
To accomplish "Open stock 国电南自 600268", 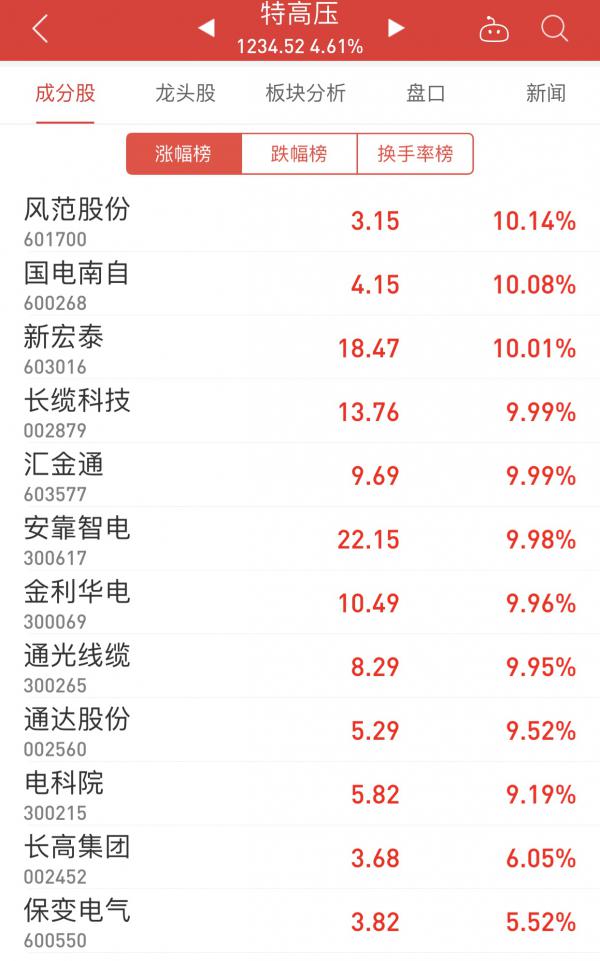I will (x=300, y=284).
